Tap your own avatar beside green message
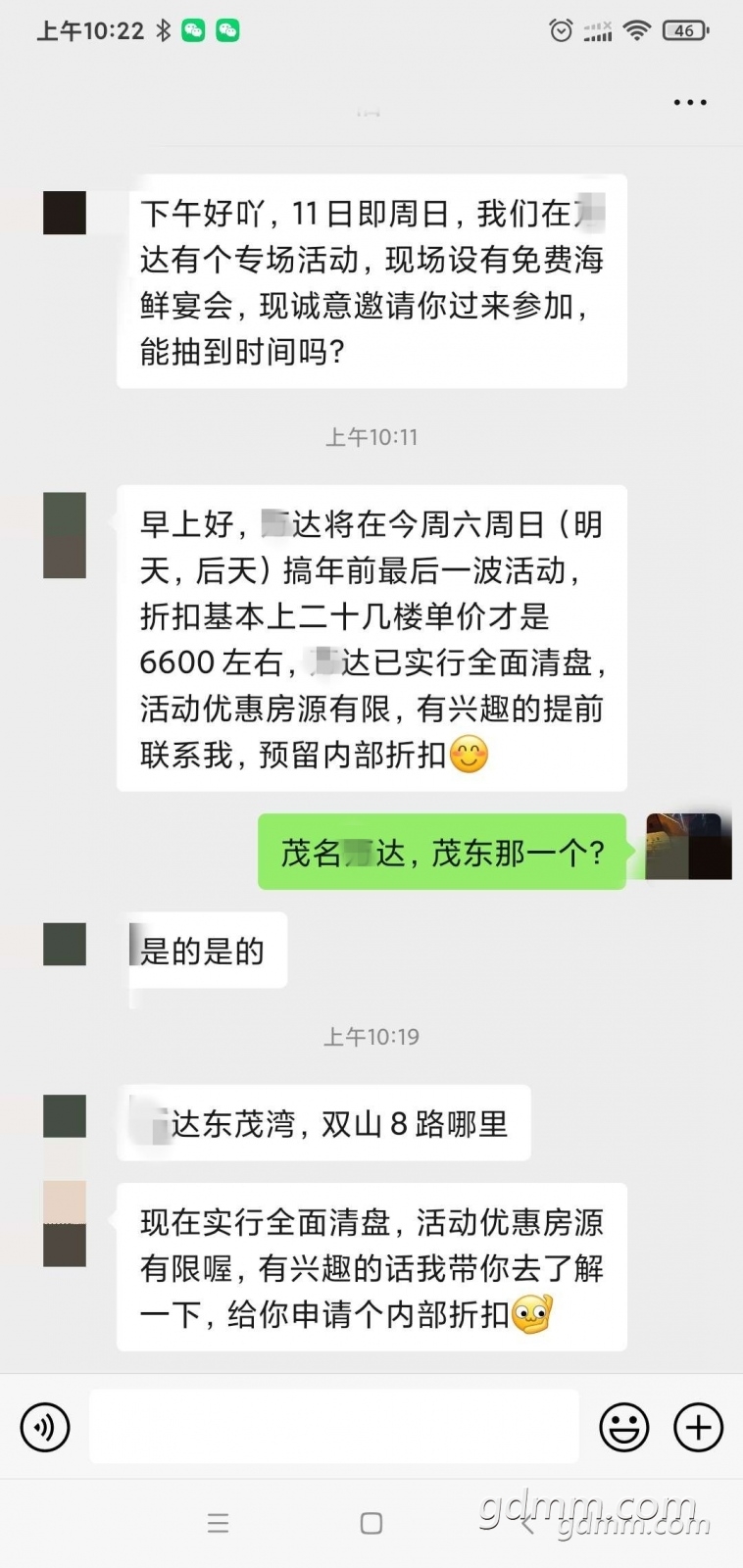This screenshot has width=743, height=1568. (x=689, y=847)
